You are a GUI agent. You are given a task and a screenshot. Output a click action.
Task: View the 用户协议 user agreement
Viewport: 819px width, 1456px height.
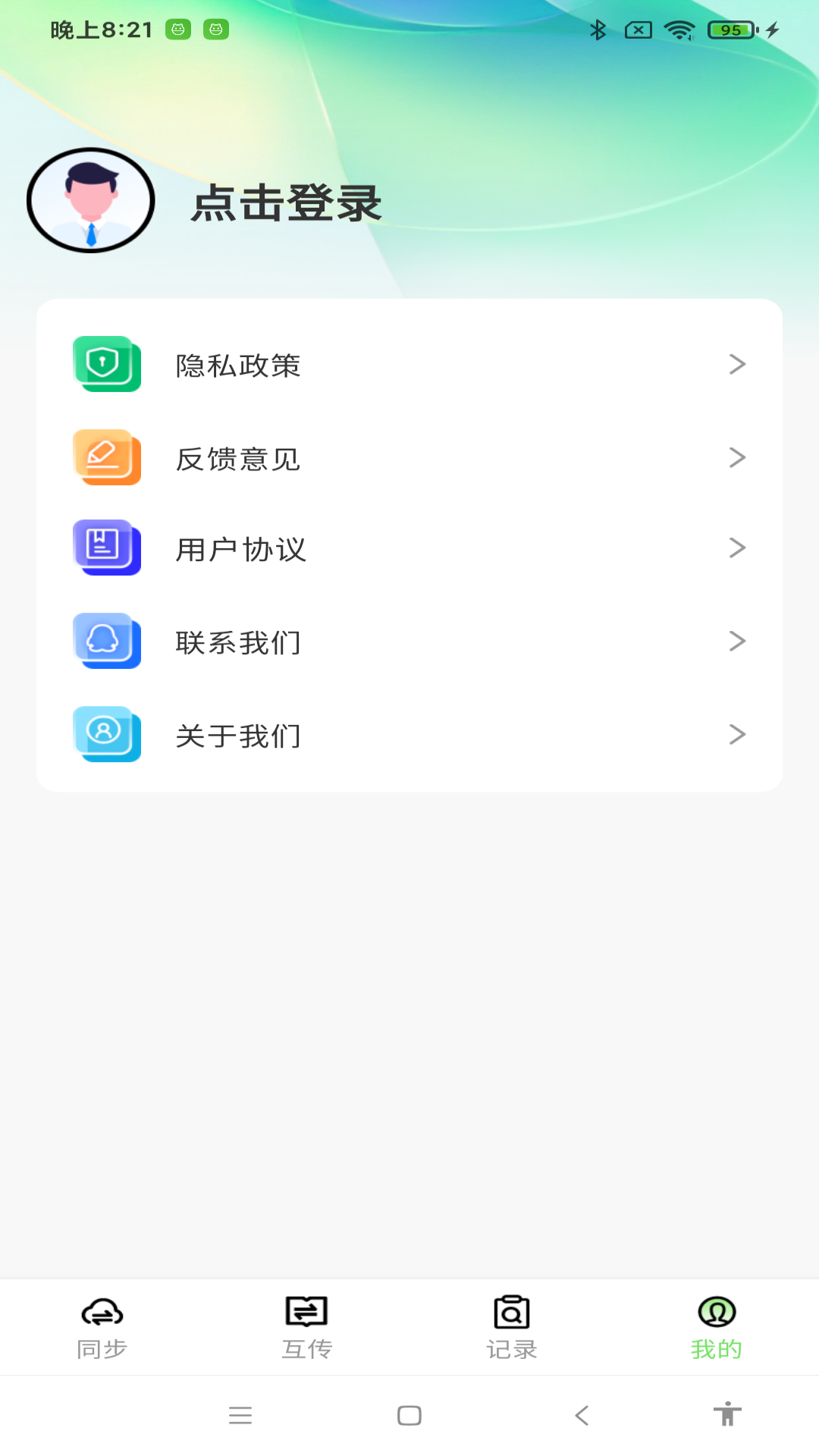coord(409,548)
